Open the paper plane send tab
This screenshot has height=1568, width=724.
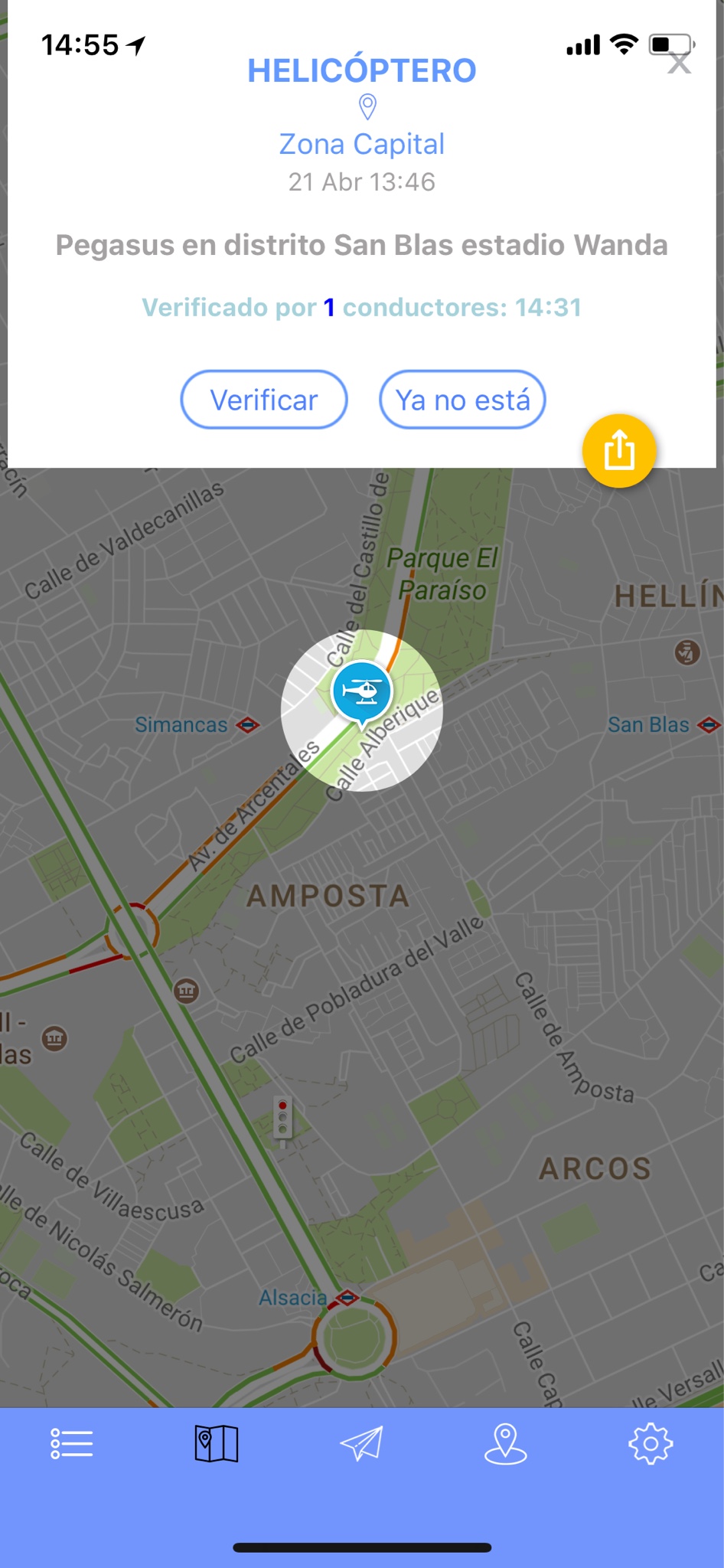pos(361,1444)
